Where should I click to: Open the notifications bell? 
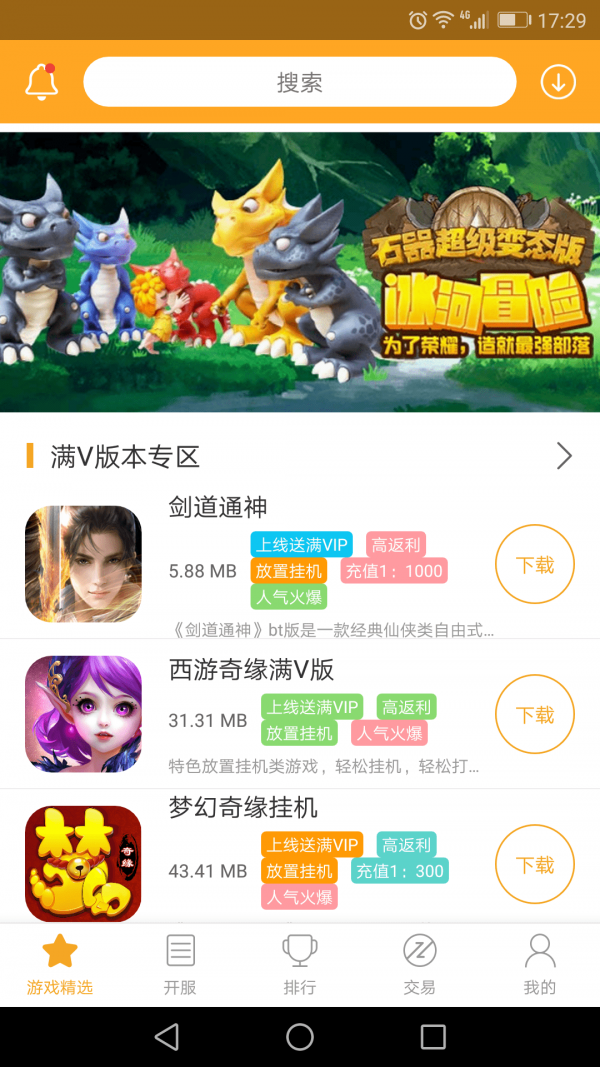tap(41, 82)
